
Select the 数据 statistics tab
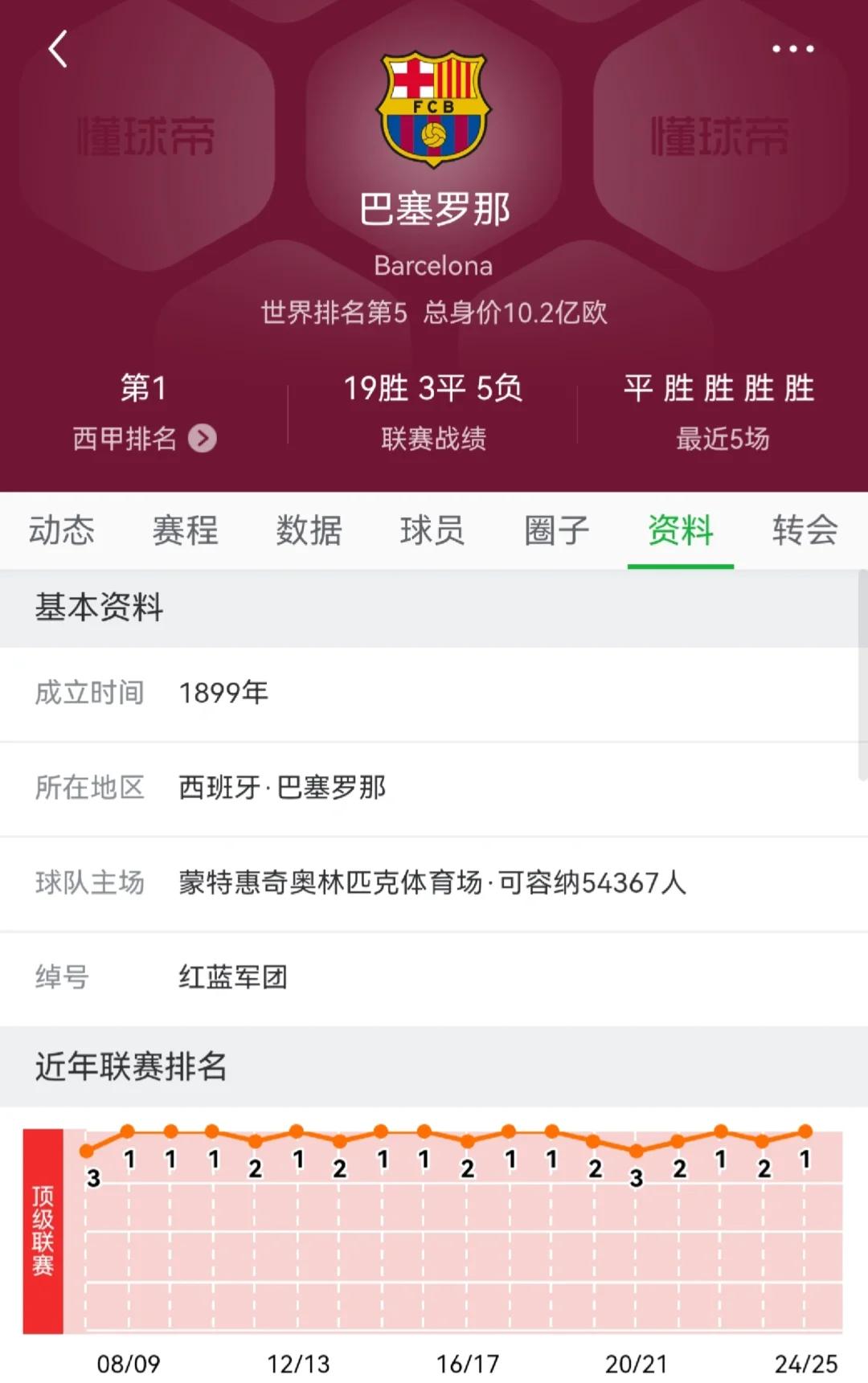308,530
